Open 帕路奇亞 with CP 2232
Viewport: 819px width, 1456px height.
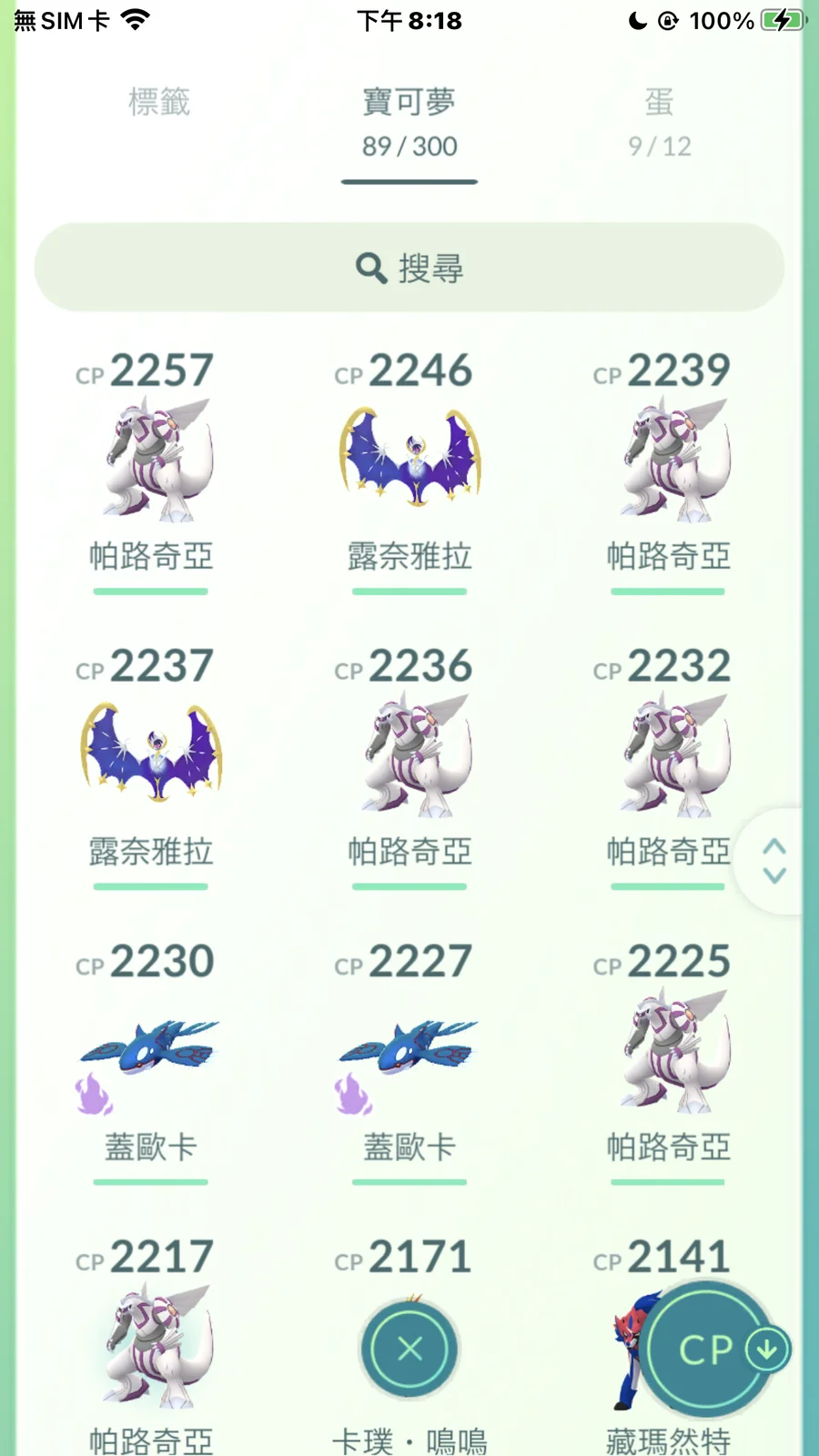tap(668, 755)
